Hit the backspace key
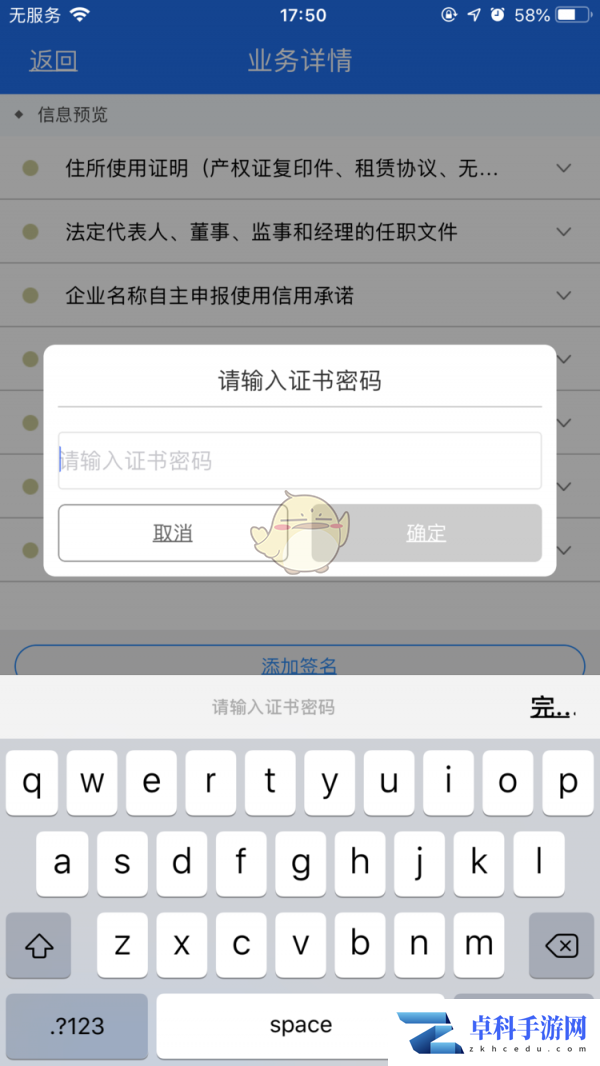This screenshot has width=600, height=1066. (x=561, y=945)
